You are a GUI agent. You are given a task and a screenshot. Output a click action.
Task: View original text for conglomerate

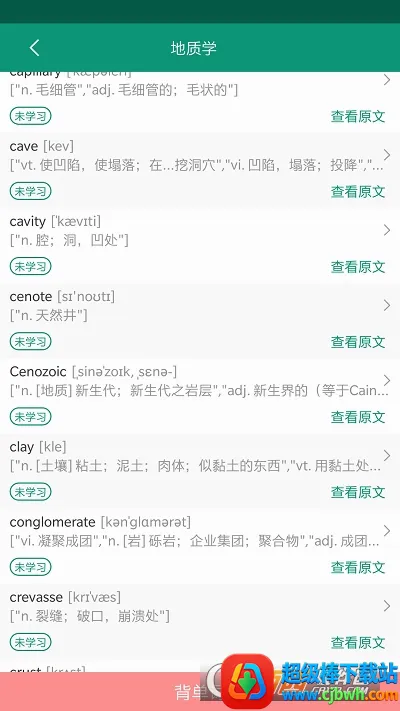click(358, 568)
